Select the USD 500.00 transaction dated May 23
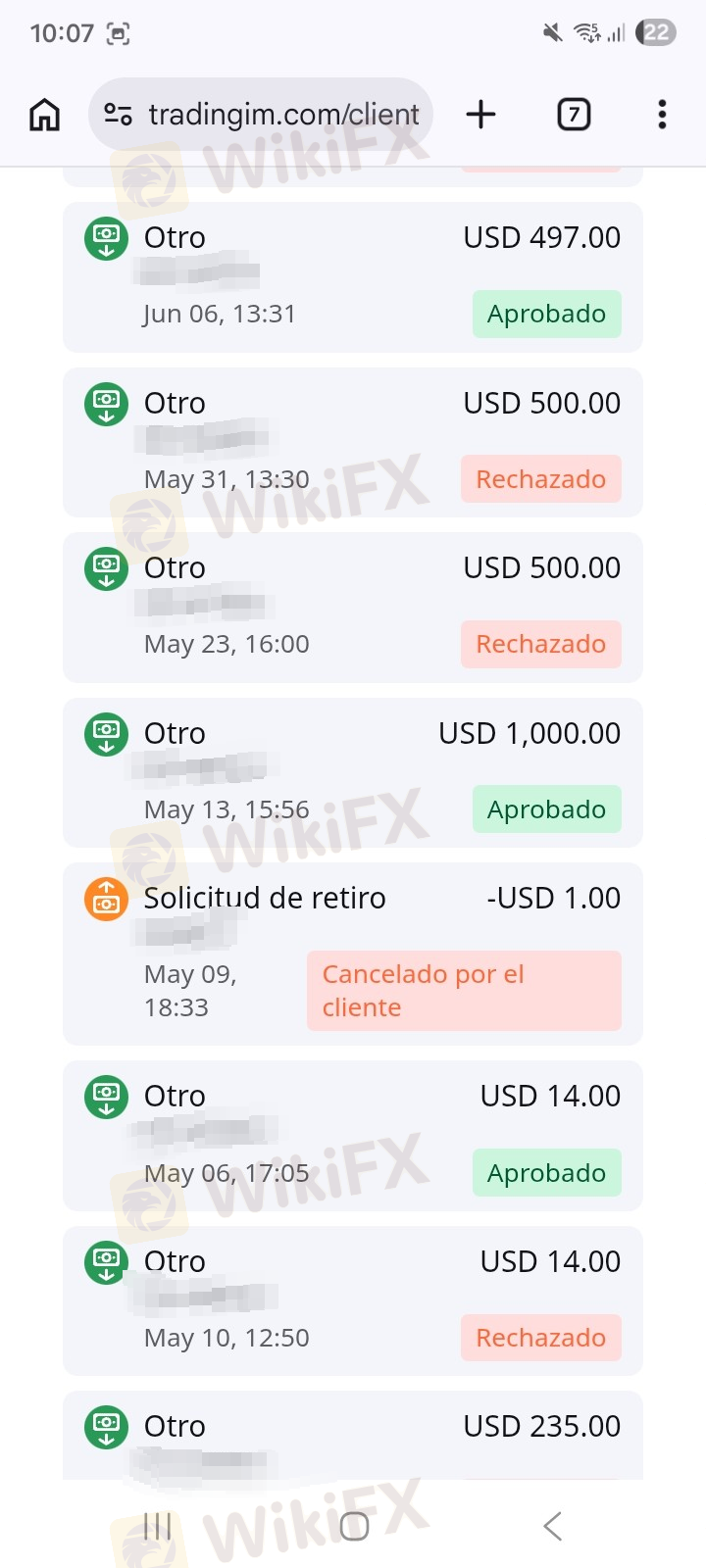 (x=352, y=607)
